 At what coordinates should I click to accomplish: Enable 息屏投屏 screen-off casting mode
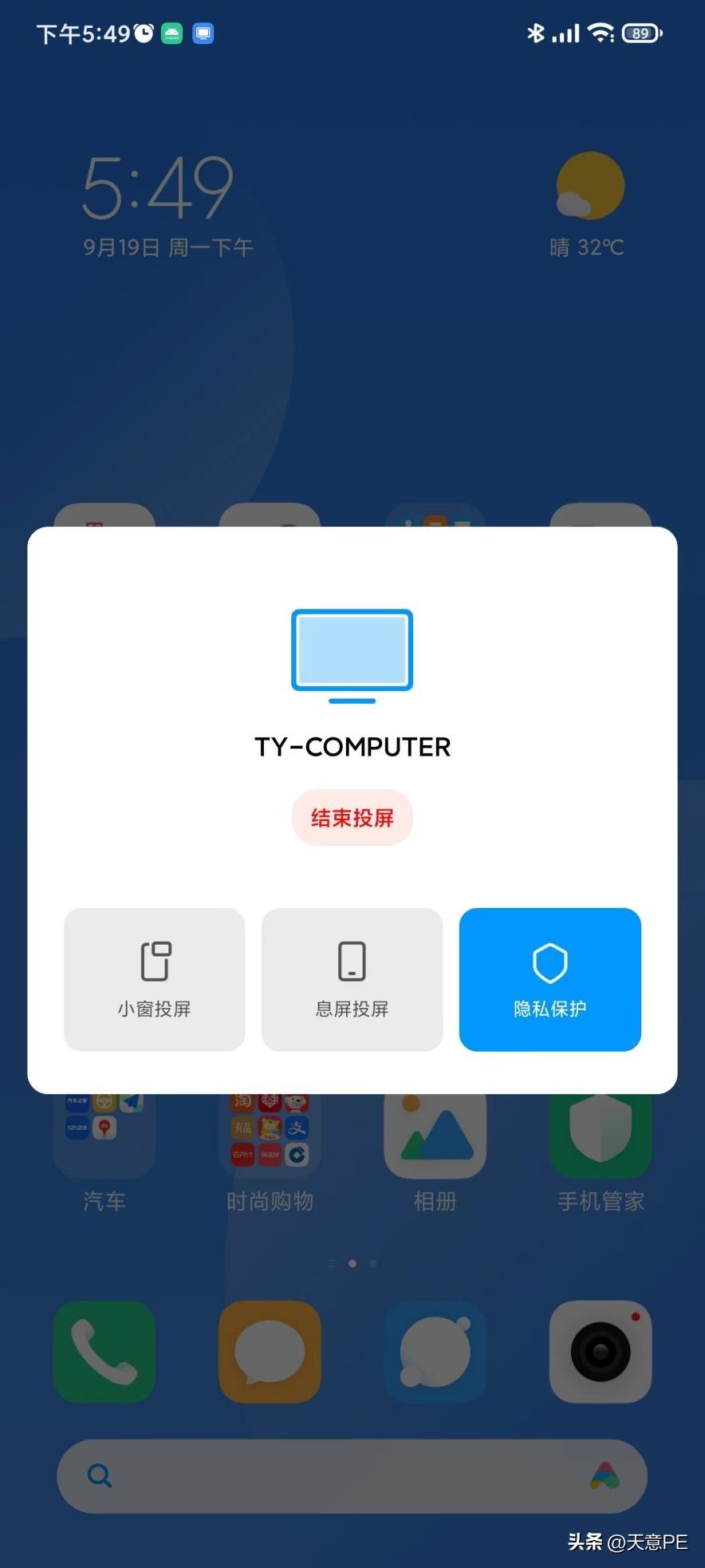[352, 979]
